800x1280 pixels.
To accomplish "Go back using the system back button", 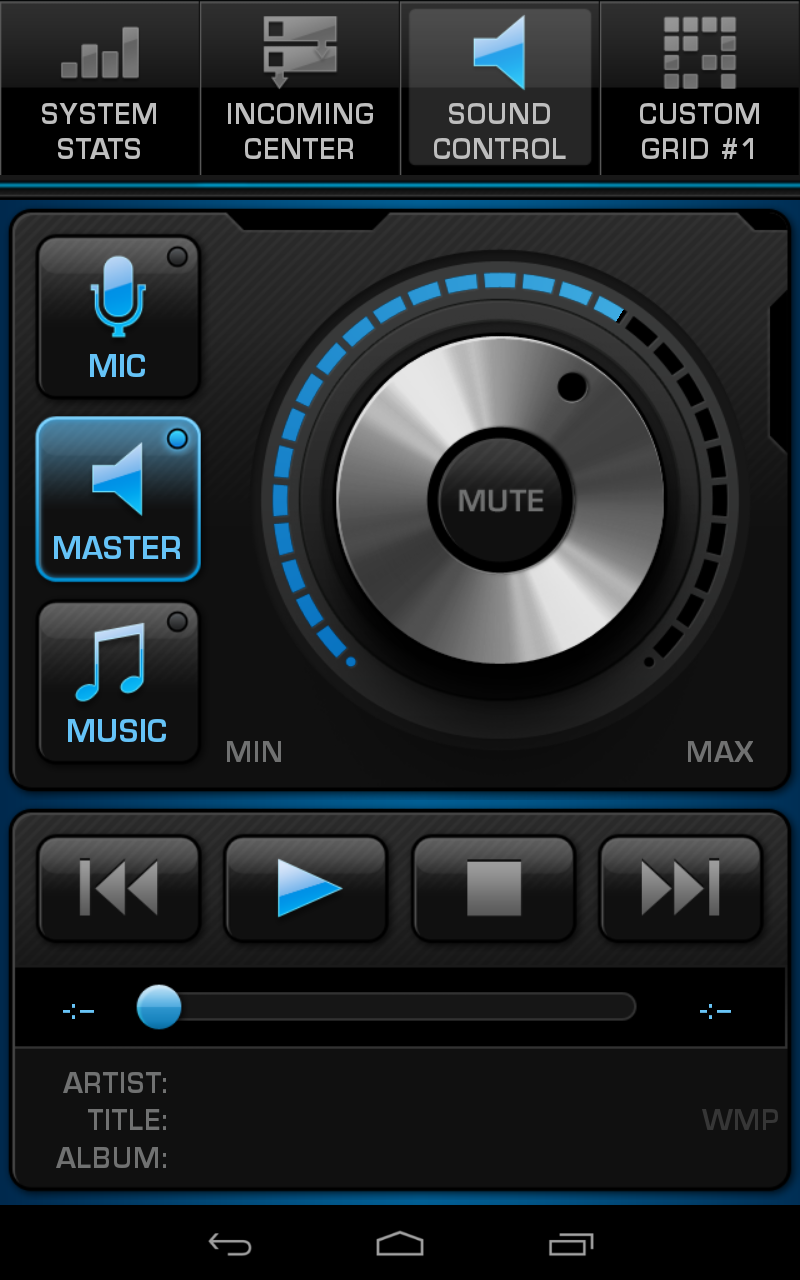I will pyautogui.click(x=229, y=1243).
